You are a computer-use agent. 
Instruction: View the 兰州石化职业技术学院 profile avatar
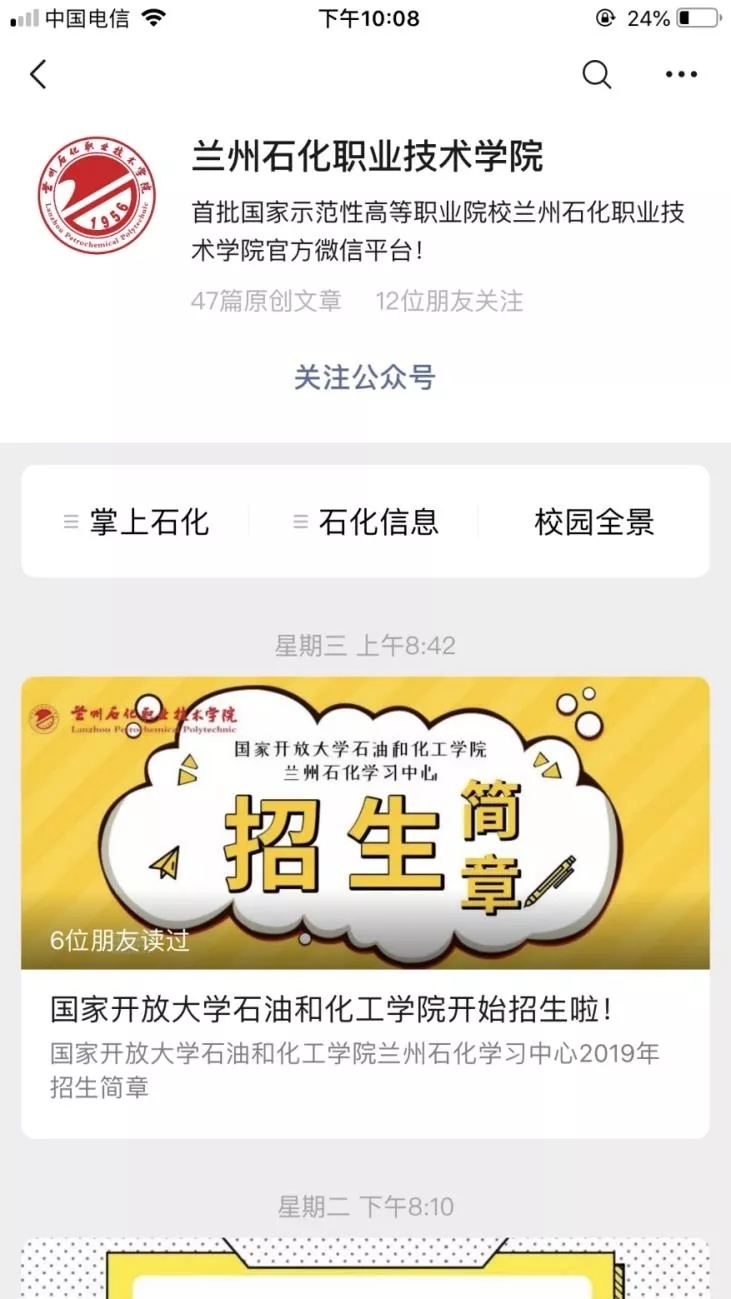pyautogui.click(x=97, y=195)
